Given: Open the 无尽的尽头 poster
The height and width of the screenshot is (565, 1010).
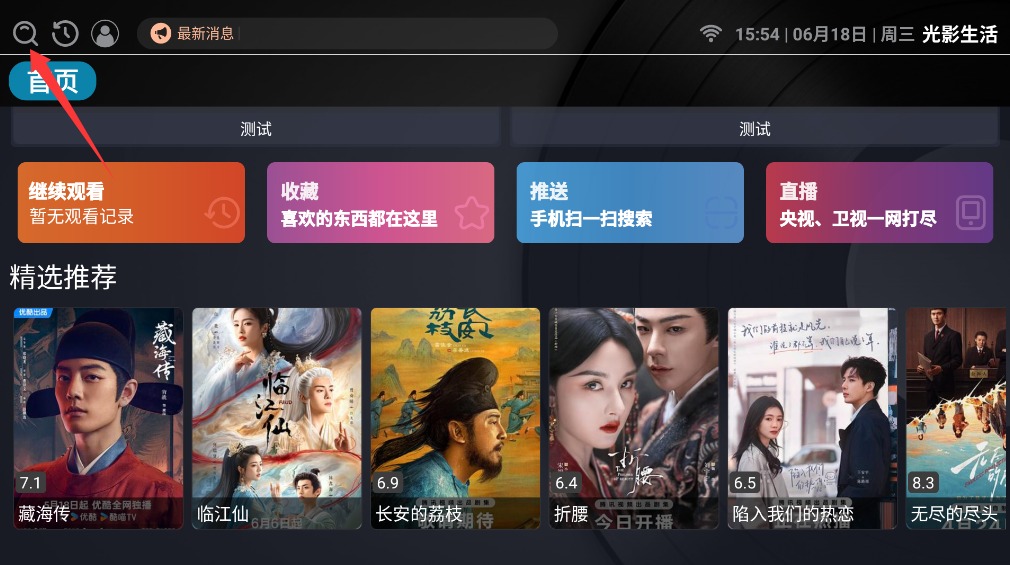Looking at the screenshot, I should click(x=957, y=418).
